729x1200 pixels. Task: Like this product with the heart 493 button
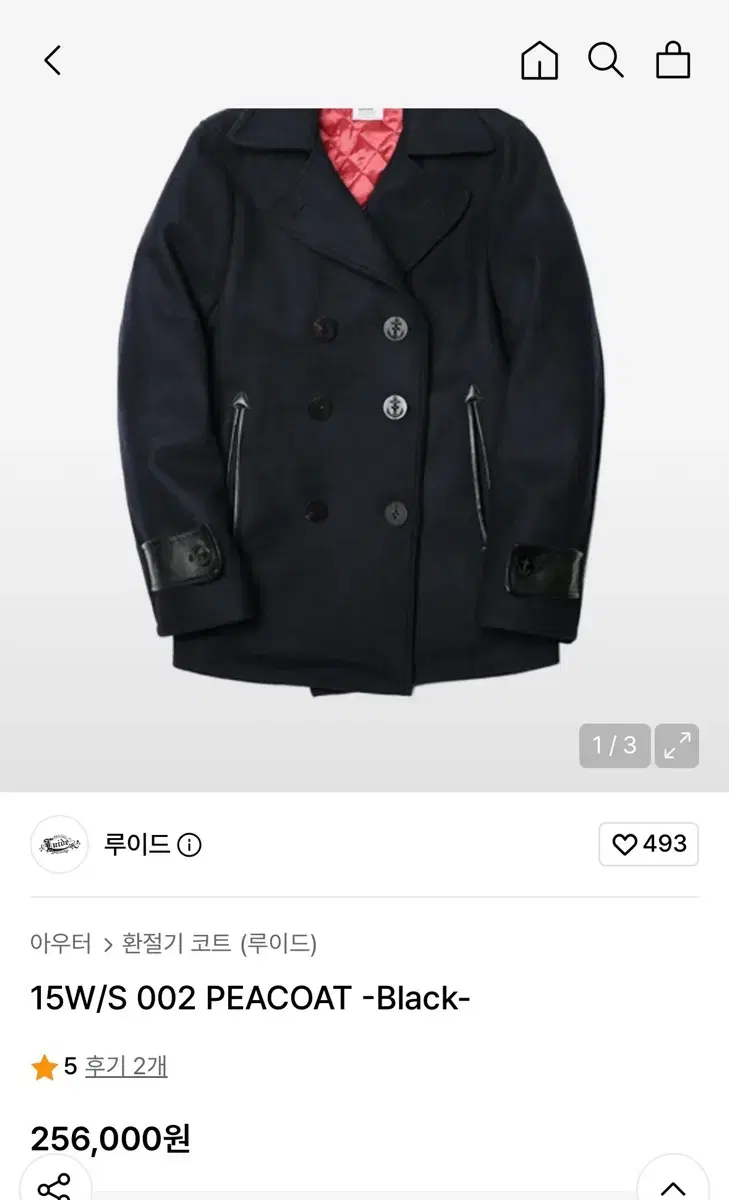tap(649, 844)
